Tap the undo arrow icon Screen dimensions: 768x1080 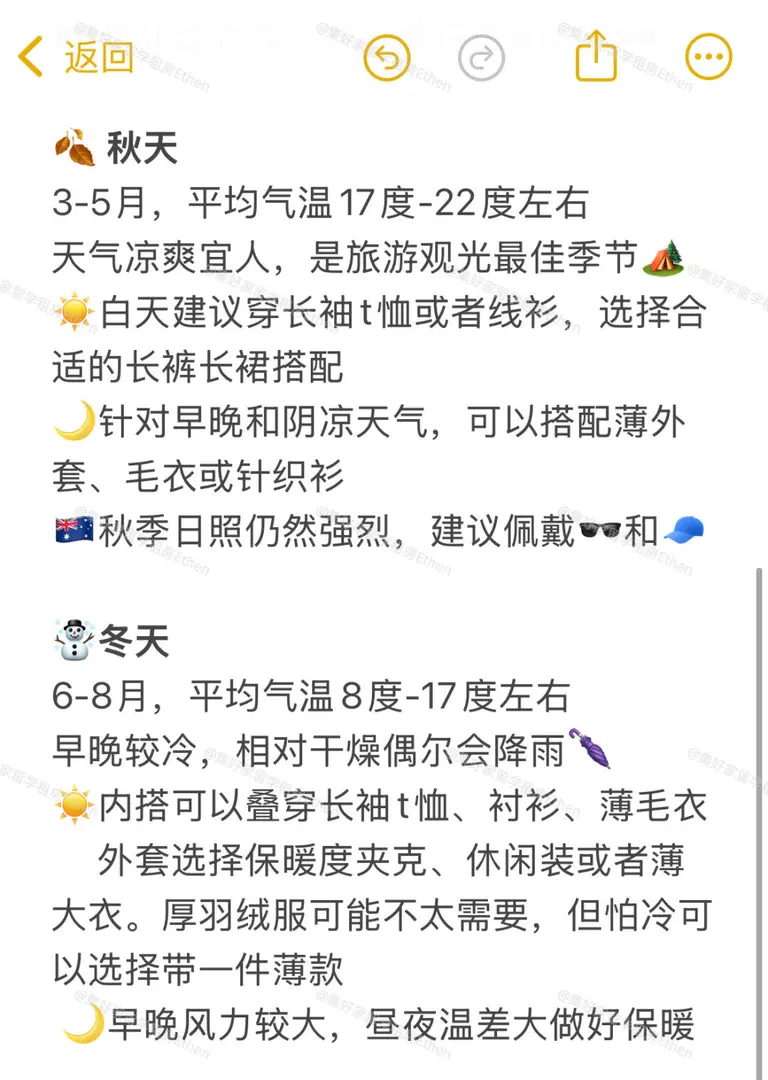coord(386,57)
